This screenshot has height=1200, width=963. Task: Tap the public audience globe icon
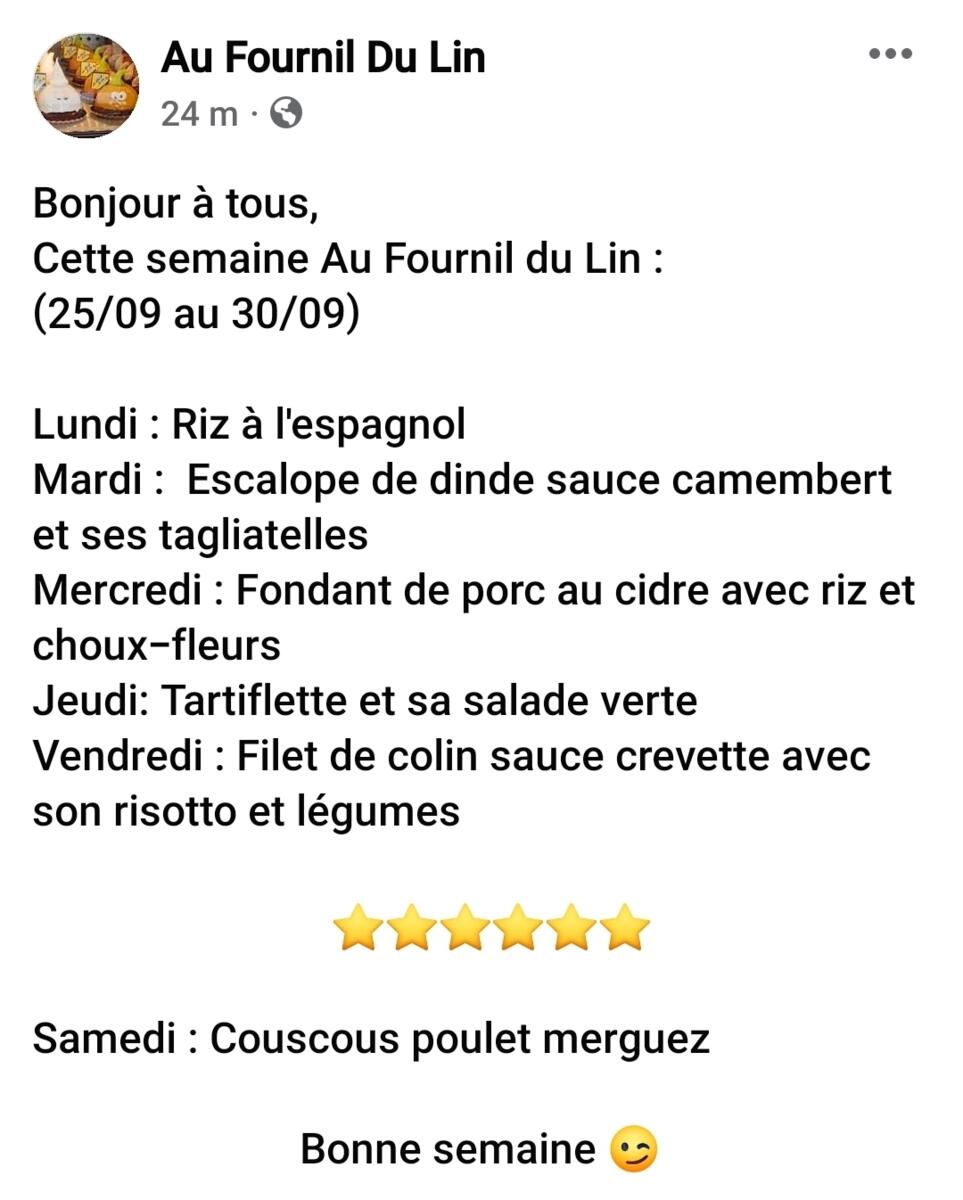pyautogui.click(x=286, y=114)
